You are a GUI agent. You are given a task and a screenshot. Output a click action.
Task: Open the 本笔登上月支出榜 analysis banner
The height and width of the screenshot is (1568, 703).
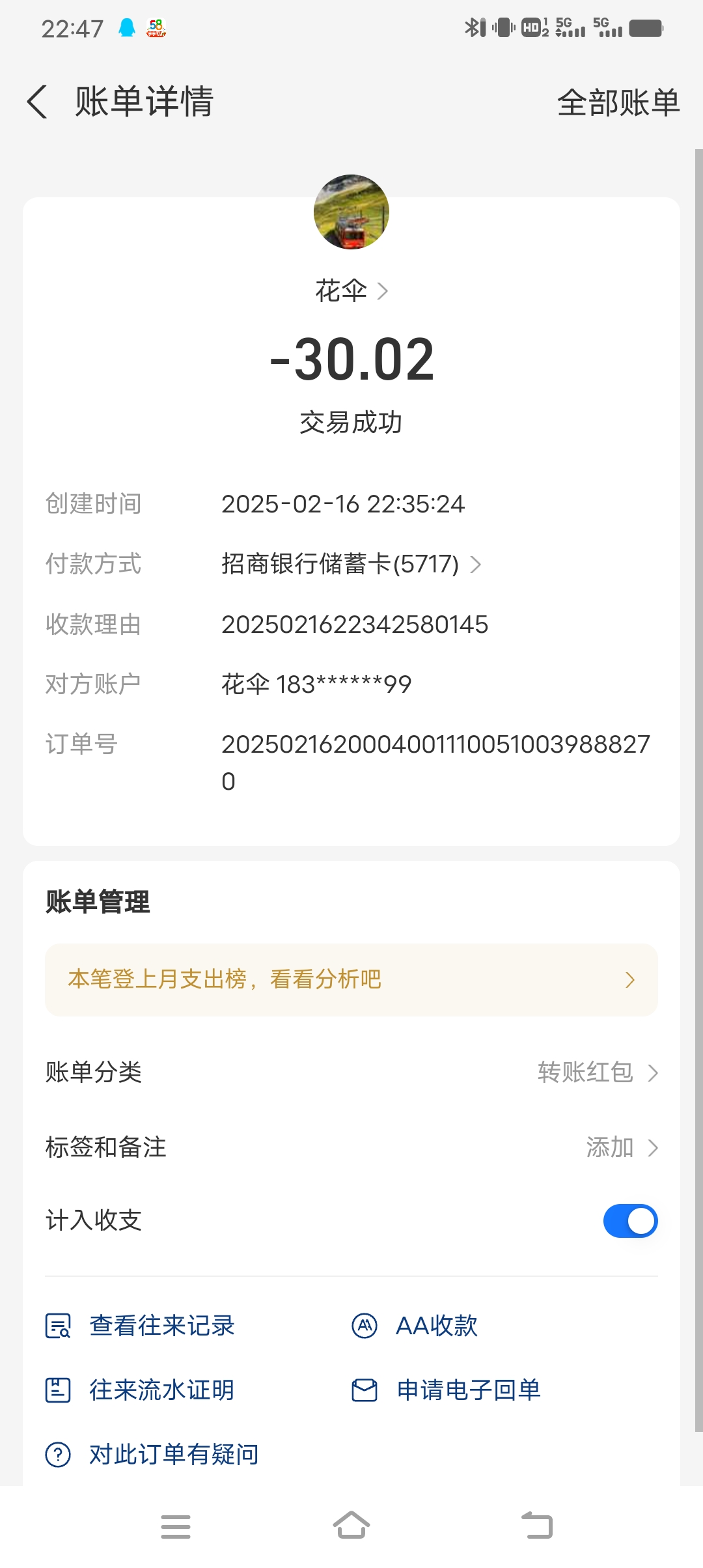point(351,979)
